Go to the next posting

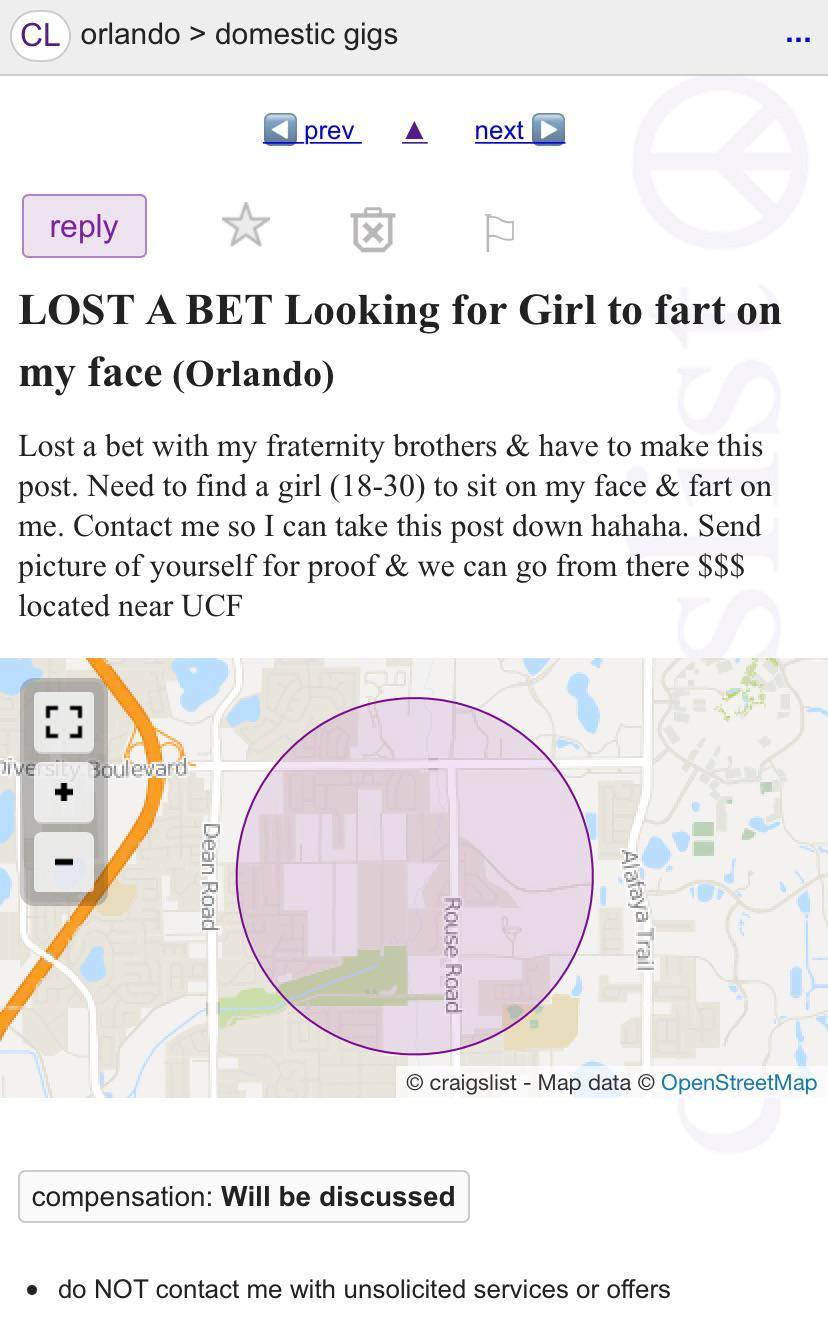point(519,130)
